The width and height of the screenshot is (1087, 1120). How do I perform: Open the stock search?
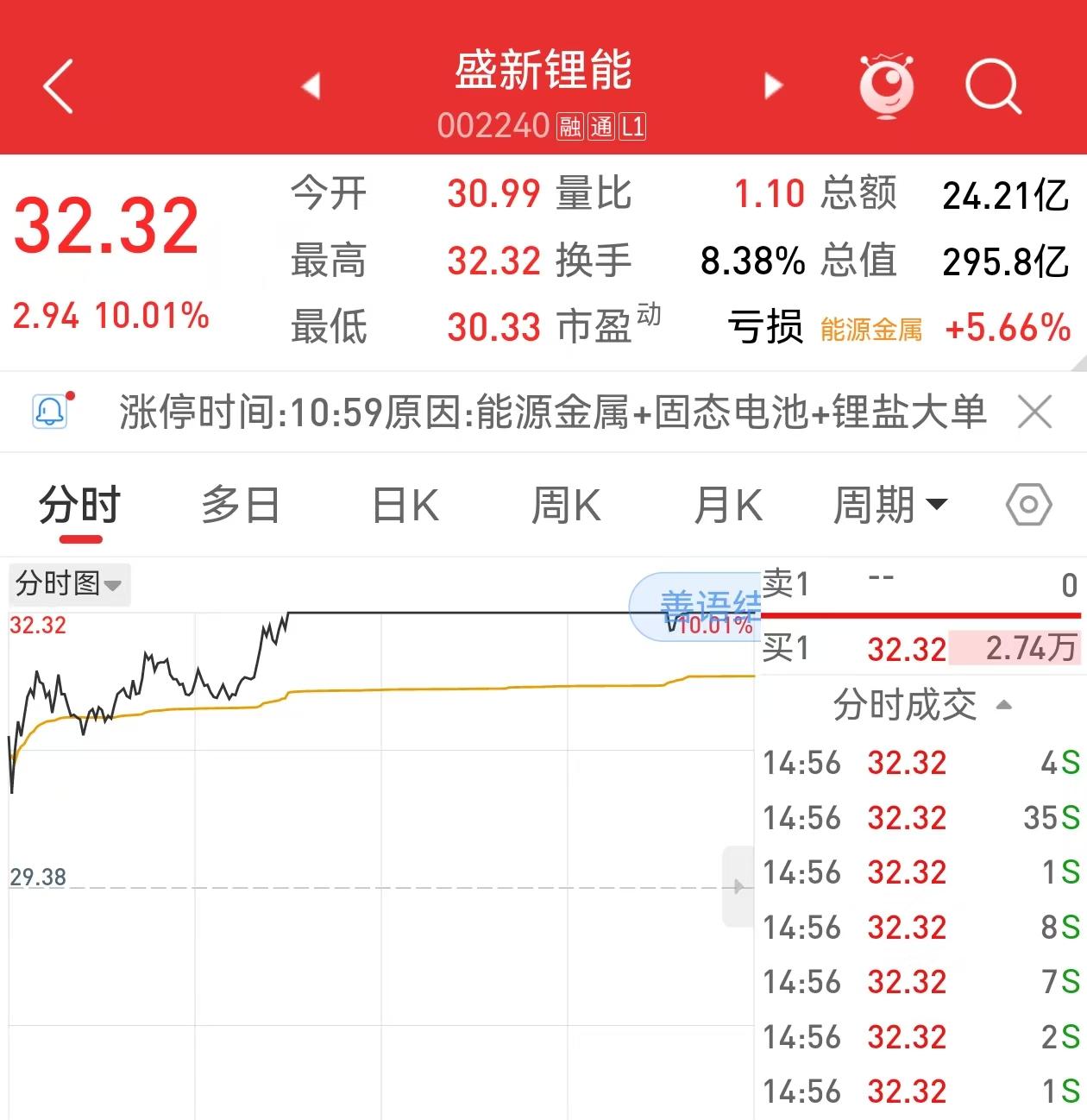[x=990, y=85]
